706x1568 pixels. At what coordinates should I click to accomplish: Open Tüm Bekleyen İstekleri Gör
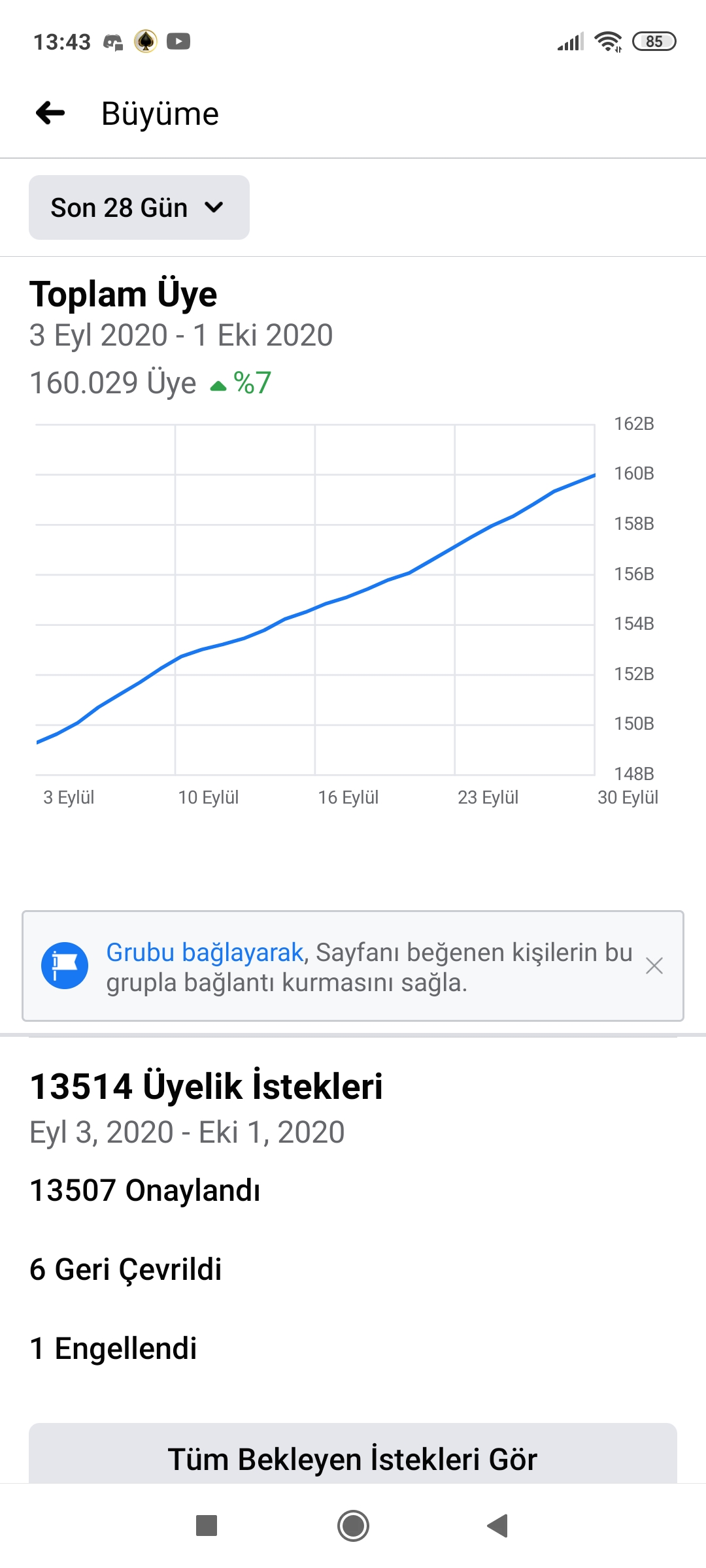[x=353, y=1455]
